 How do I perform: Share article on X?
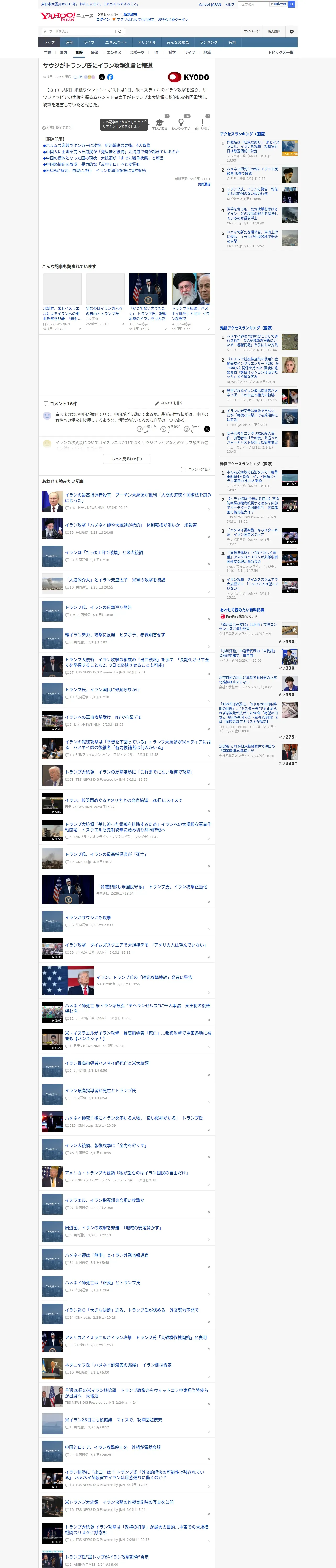[x=102, y=77]
